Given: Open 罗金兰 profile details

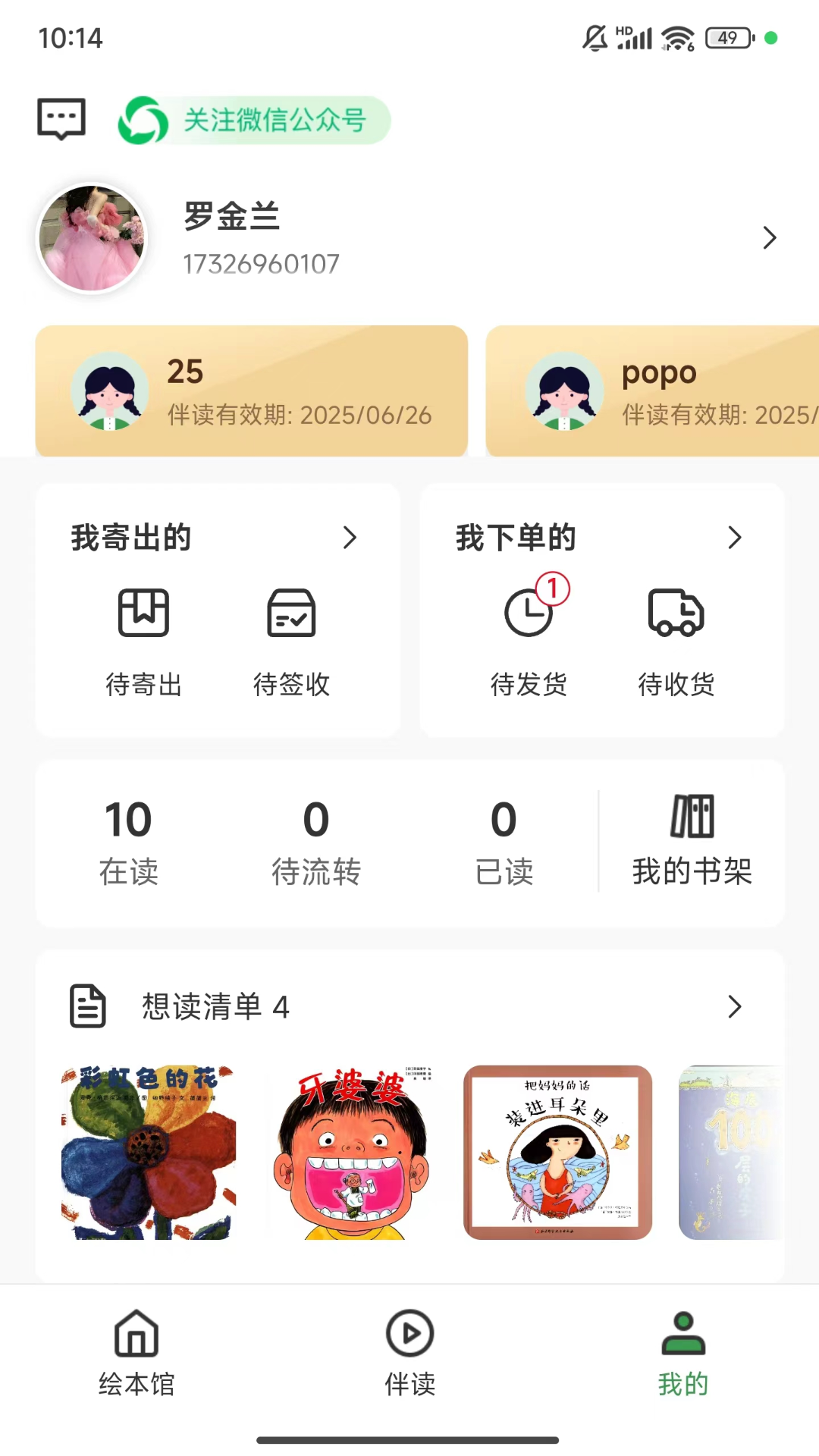Looking at the screenshot, I should tap(409, 238).
